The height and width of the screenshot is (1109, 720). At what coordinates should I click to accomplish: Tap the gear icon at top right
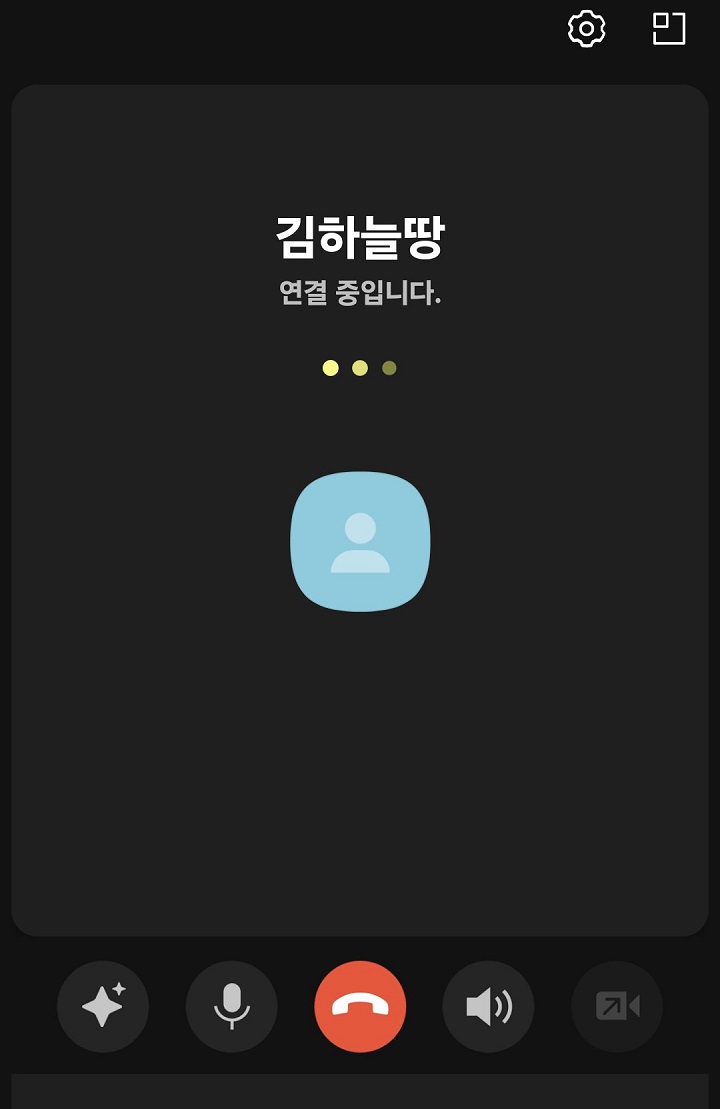pyautogui.click(x=584, y=30)
